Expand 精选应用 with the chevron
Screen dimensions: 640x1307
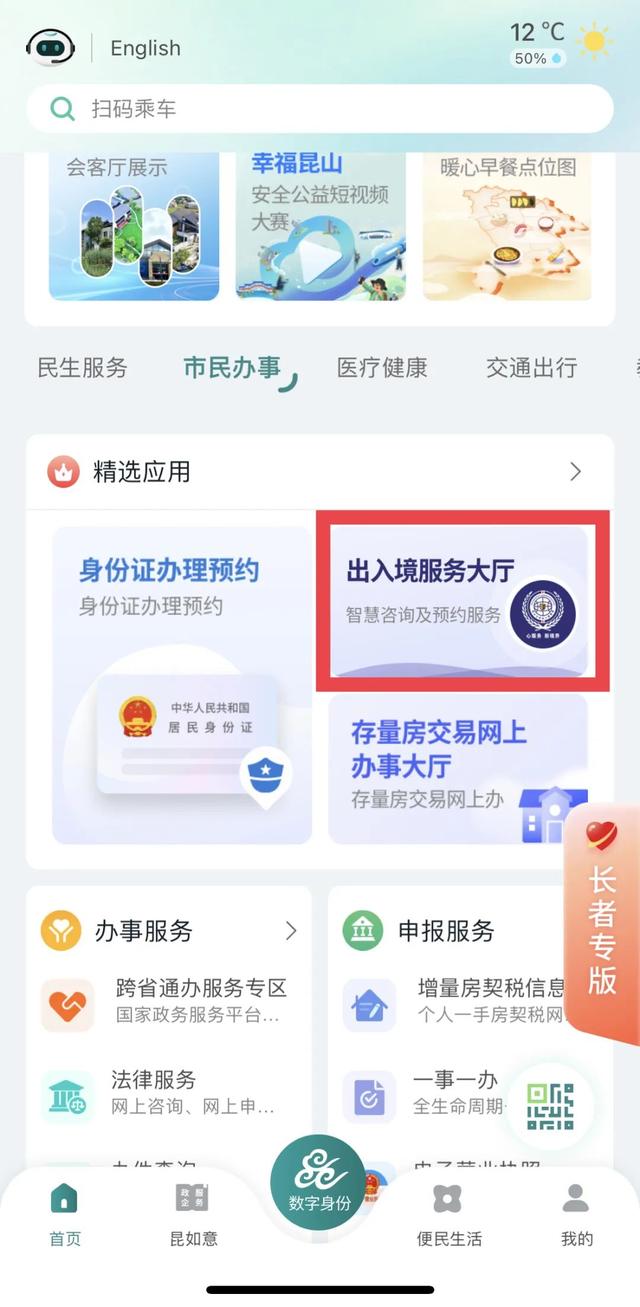[575, 472]
